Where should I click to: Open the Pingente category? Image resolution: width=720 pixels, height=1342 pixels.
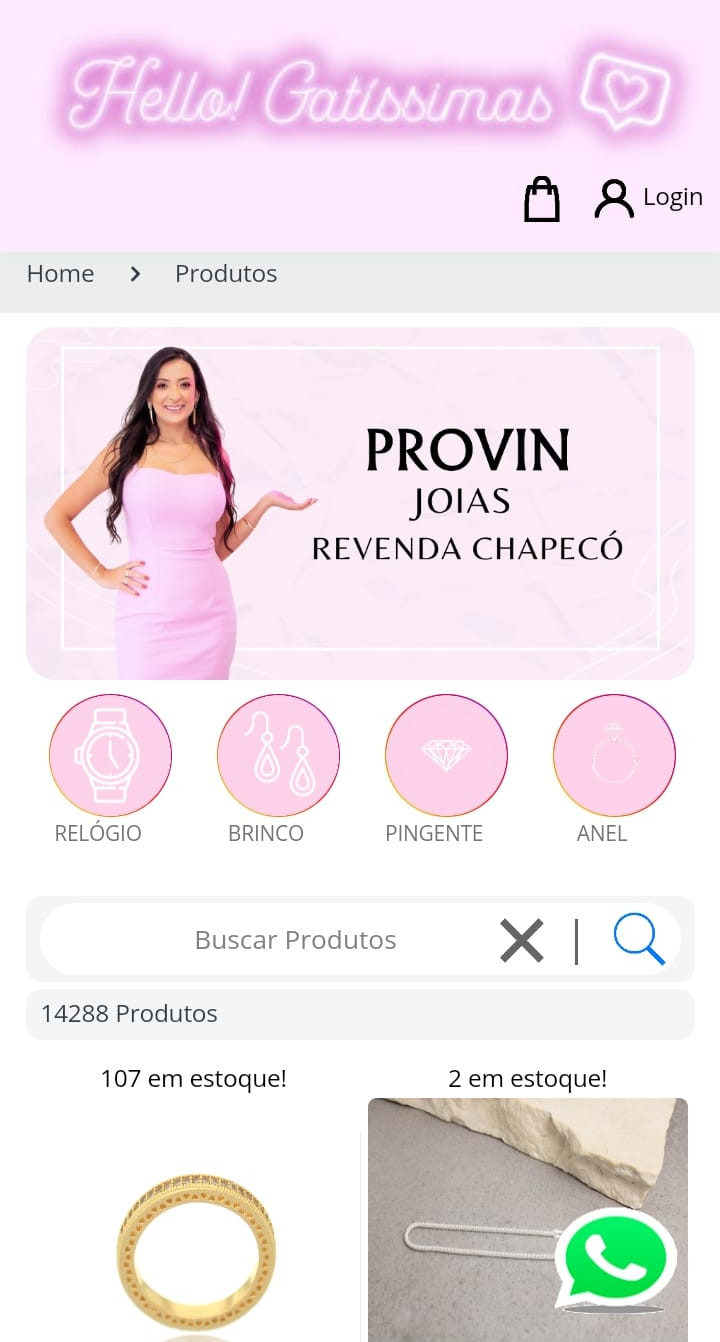click(x=446, y=756)
